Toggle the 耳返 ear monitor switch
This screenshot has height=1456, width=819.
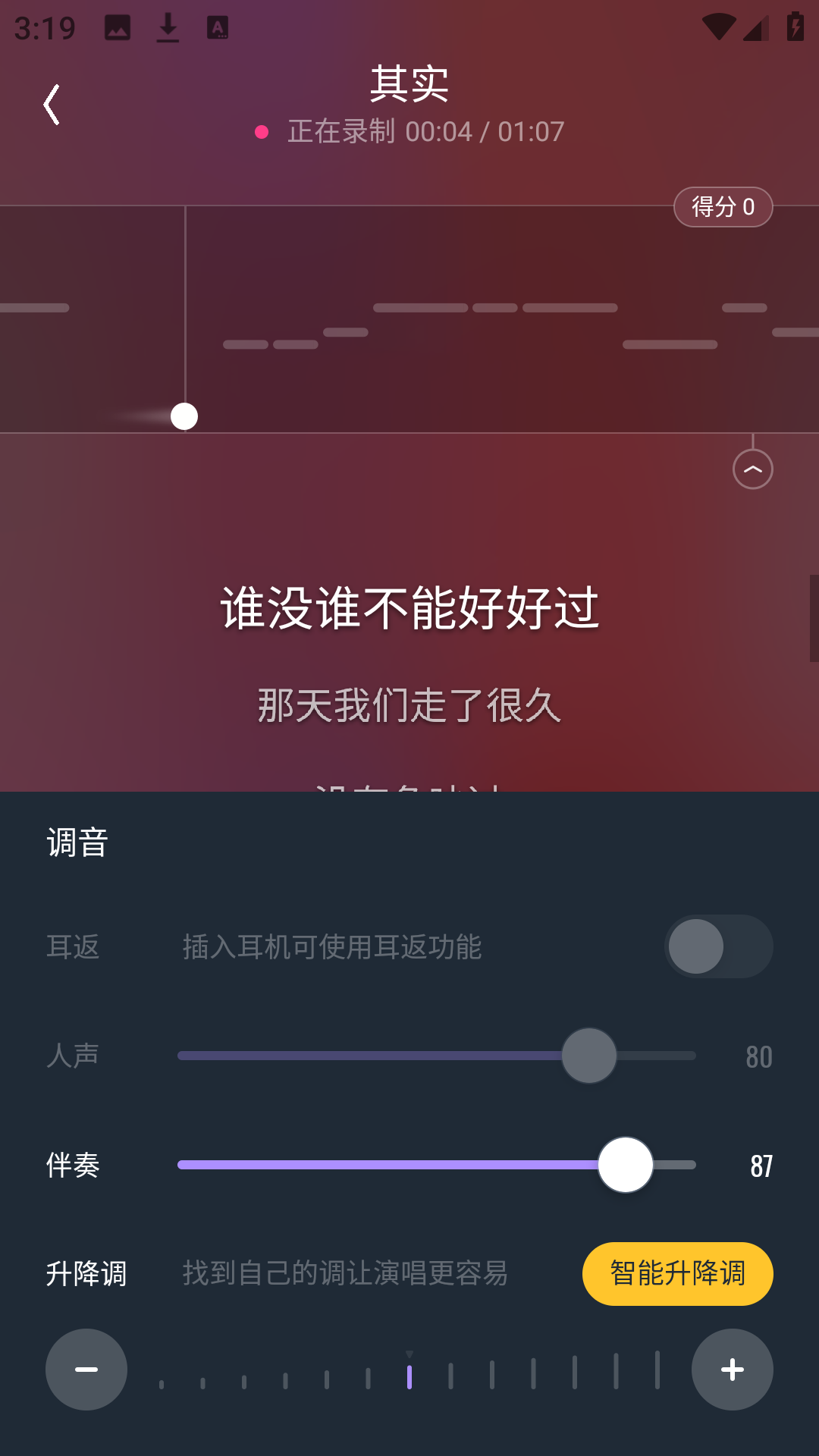click(x=718, y=946)
